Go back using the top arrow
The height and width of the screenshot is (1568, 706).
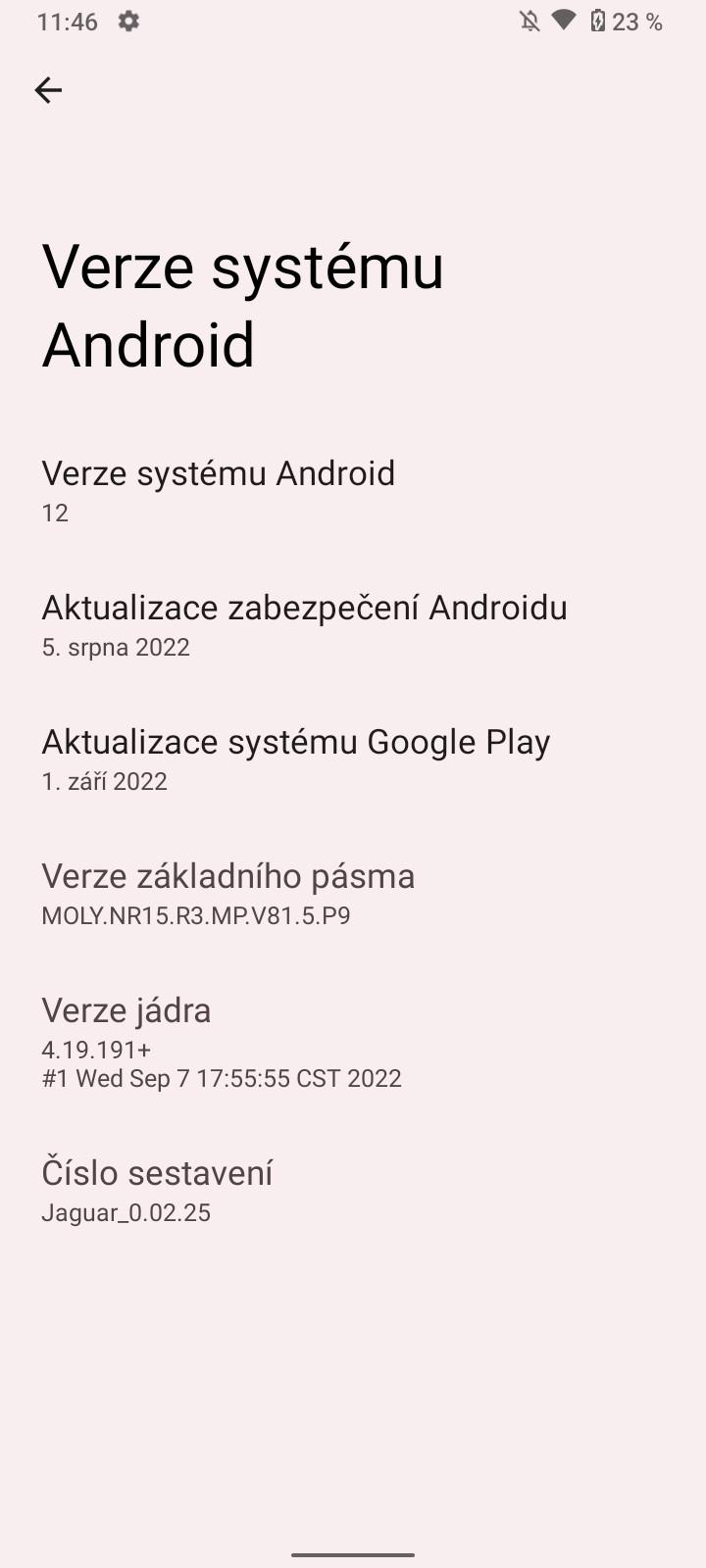[x=48, y=90]
